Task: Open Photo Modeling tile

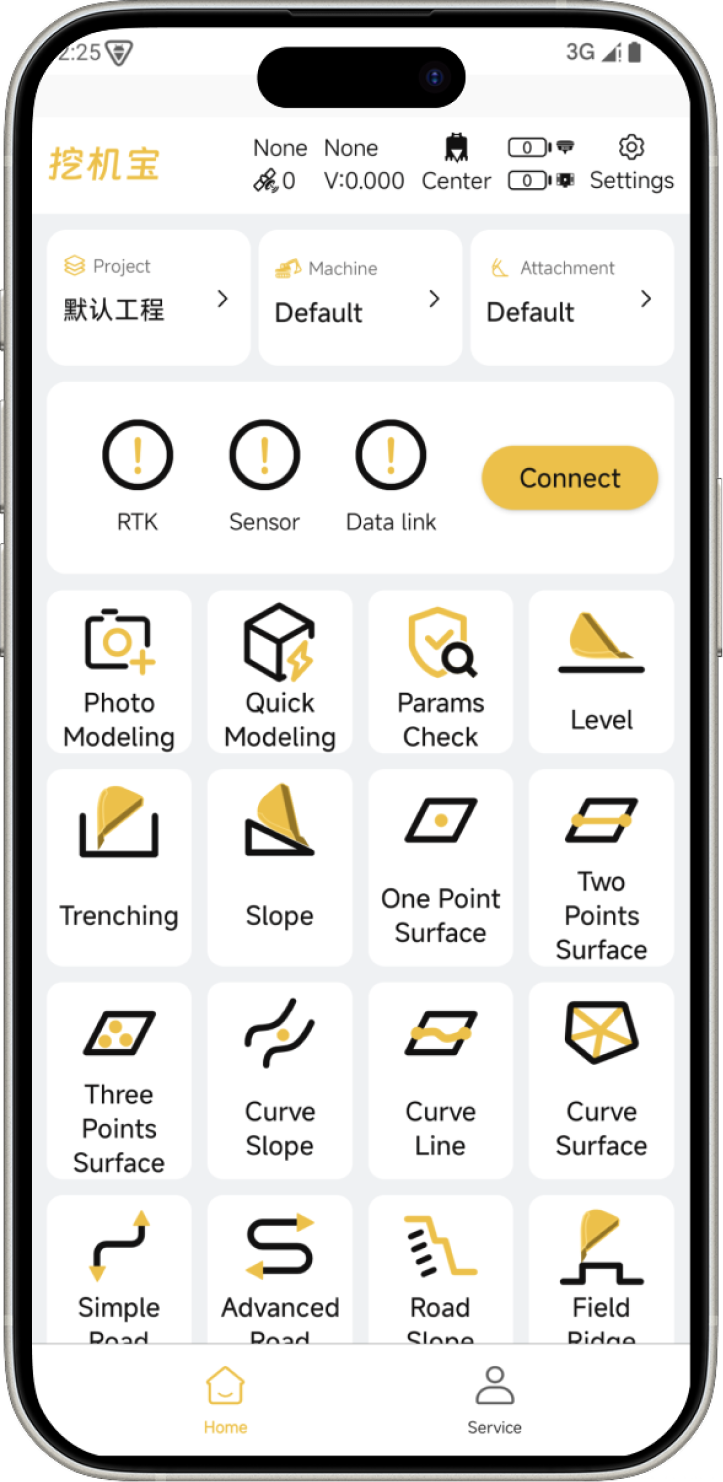Action: pos(119,672)
